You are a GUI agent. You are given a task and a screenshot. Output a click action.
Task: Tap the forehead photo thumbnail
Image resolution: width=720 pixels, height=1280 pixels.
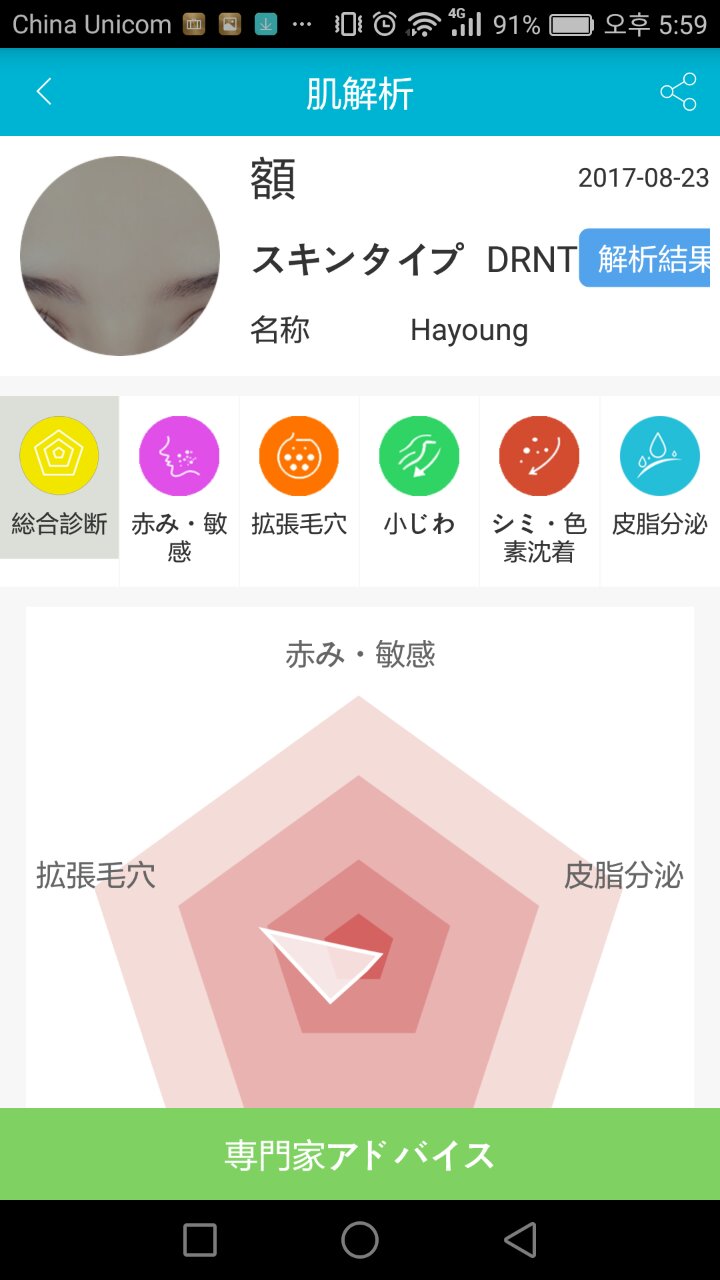(x=120, y=256)
